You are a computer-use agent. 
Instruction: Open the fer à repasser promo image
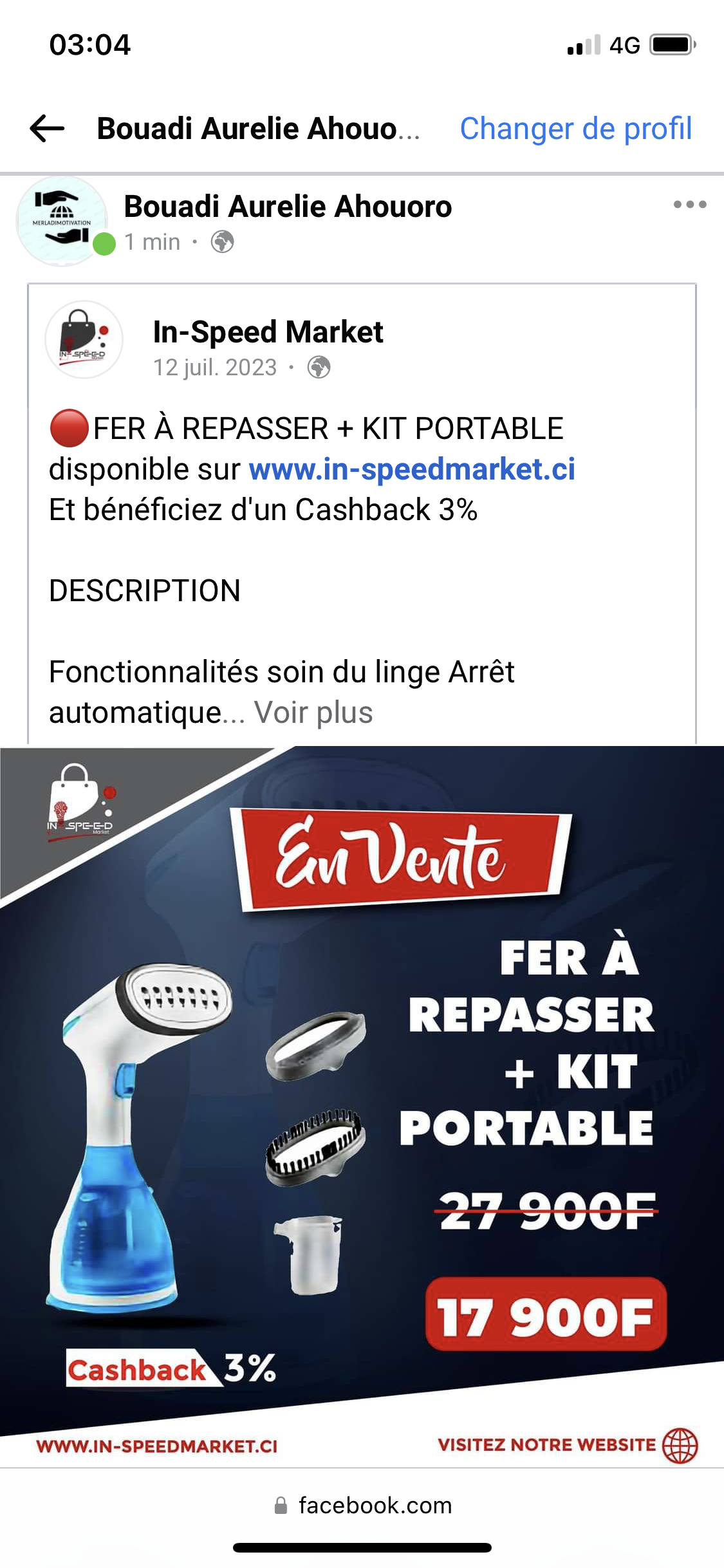tap(362, 1106)
